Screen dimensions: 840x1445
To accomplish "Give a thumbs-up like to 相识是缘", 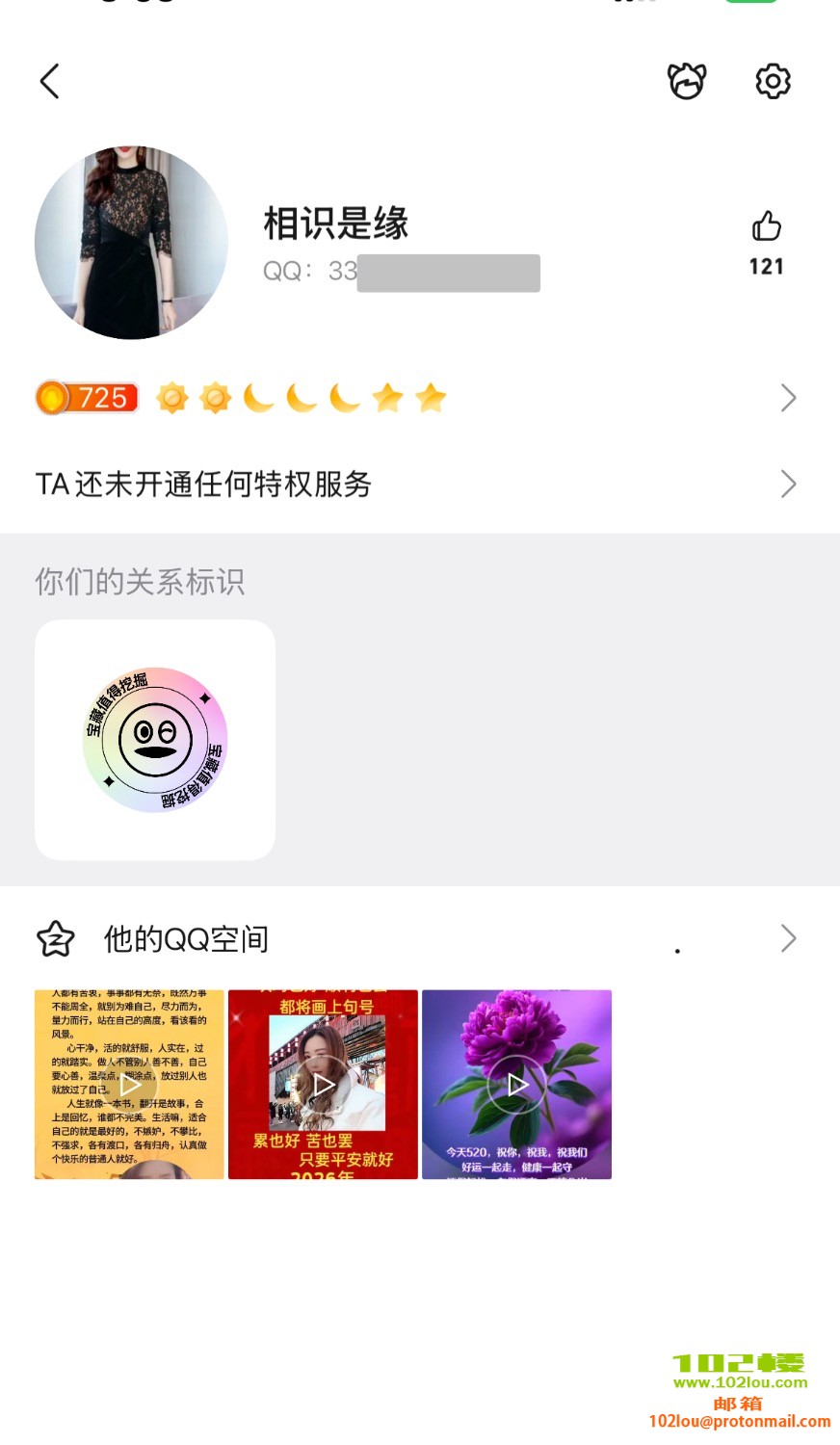I will click(x=767, y=228).
